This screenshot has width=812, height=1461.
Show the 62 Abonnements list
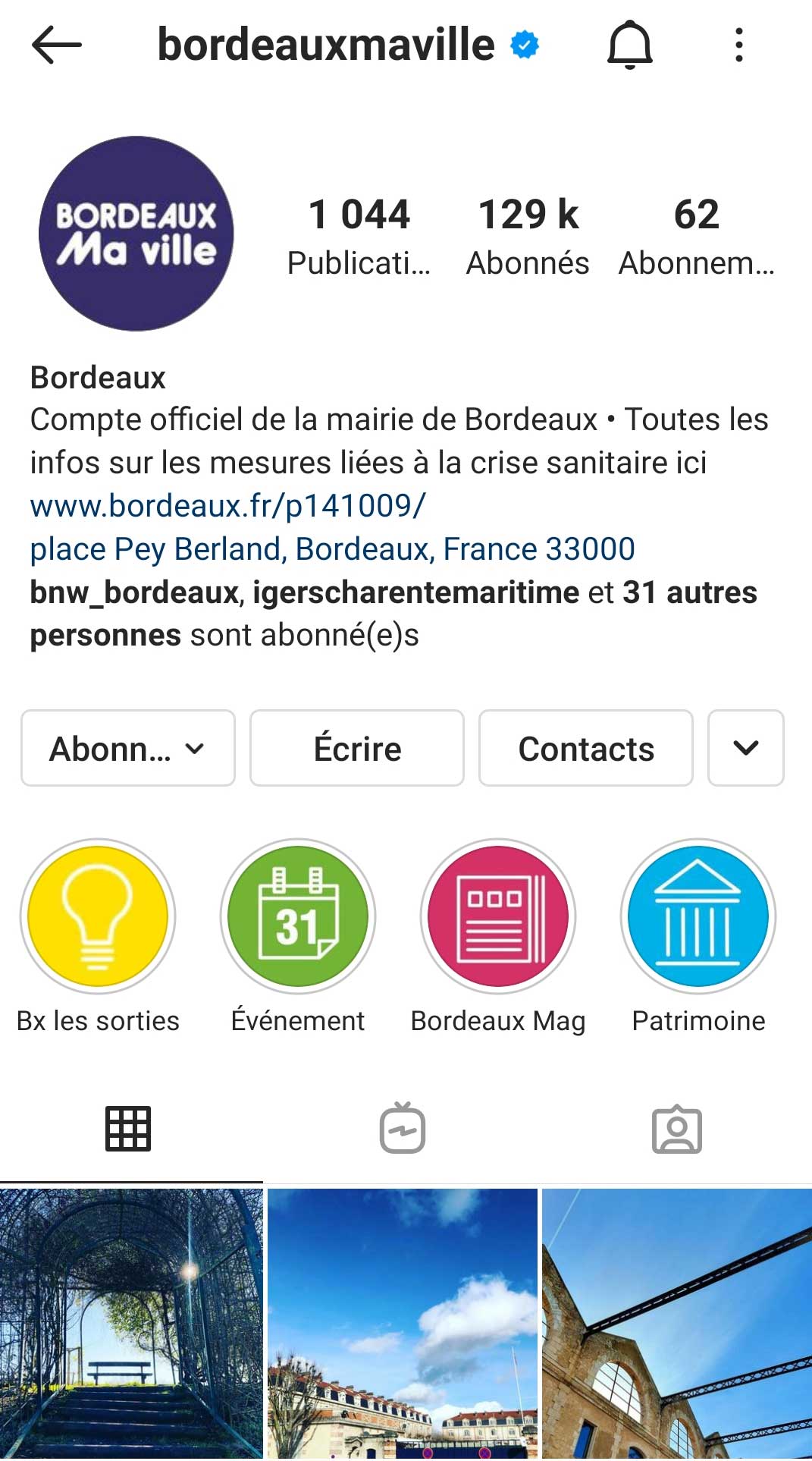[696, 235]
